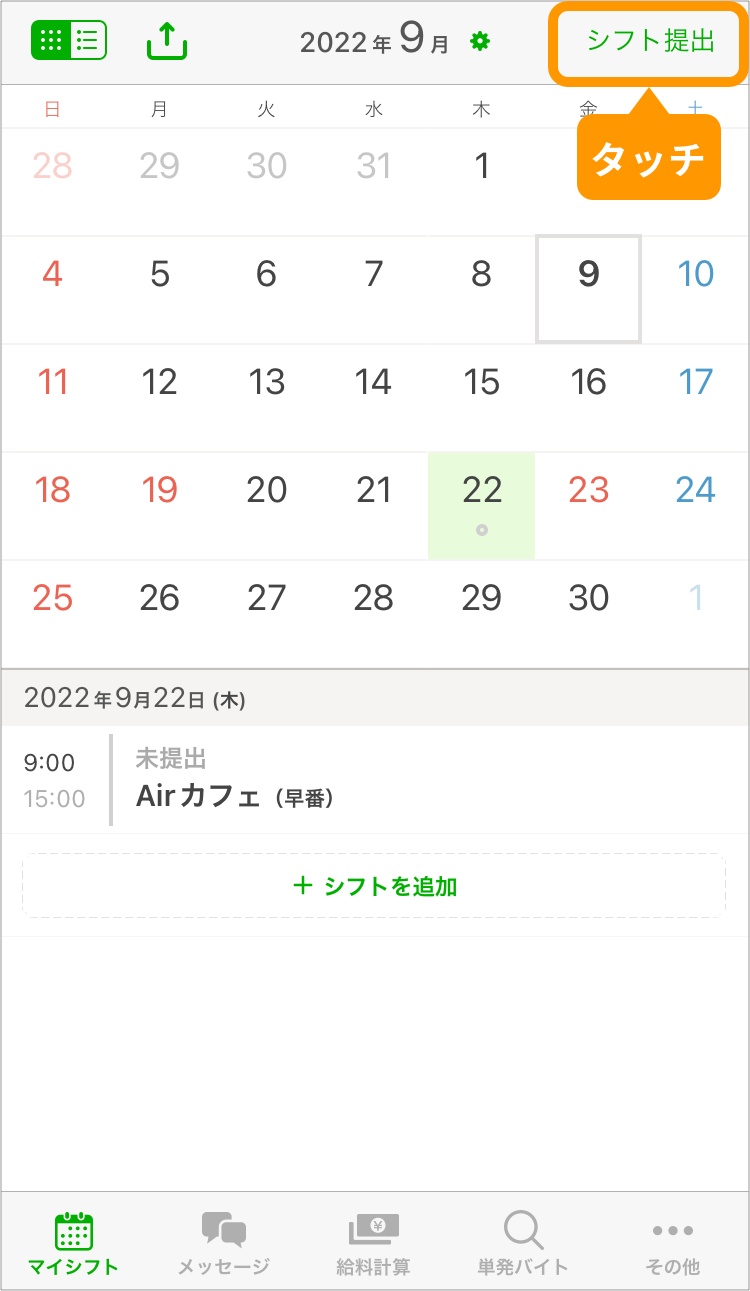Select September 9 on the calendar
This screenshot has width=750, height=1291.
pos(589,275)
